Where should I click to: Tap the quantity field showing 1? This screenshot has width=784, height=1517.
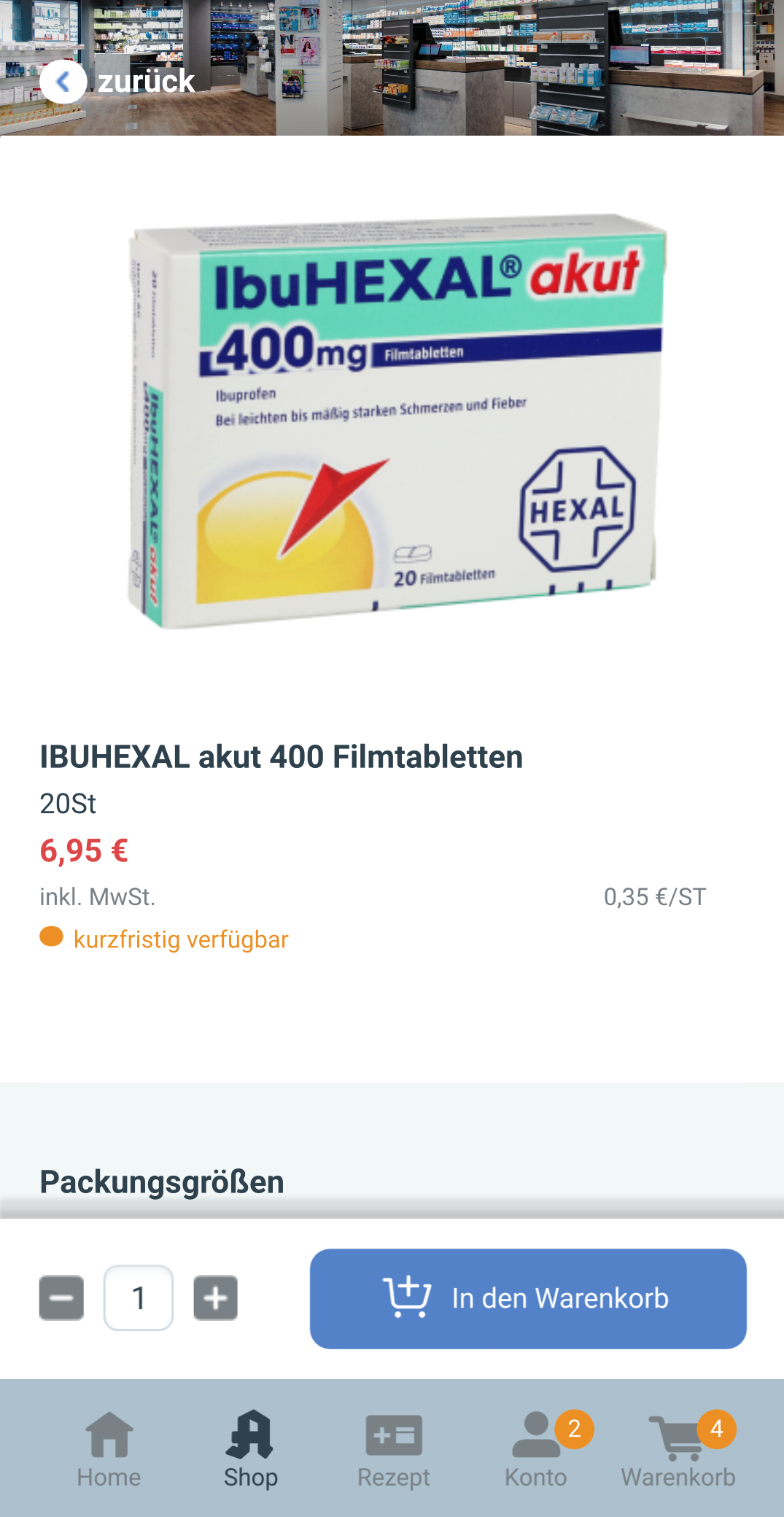[x=139, y=1297]
